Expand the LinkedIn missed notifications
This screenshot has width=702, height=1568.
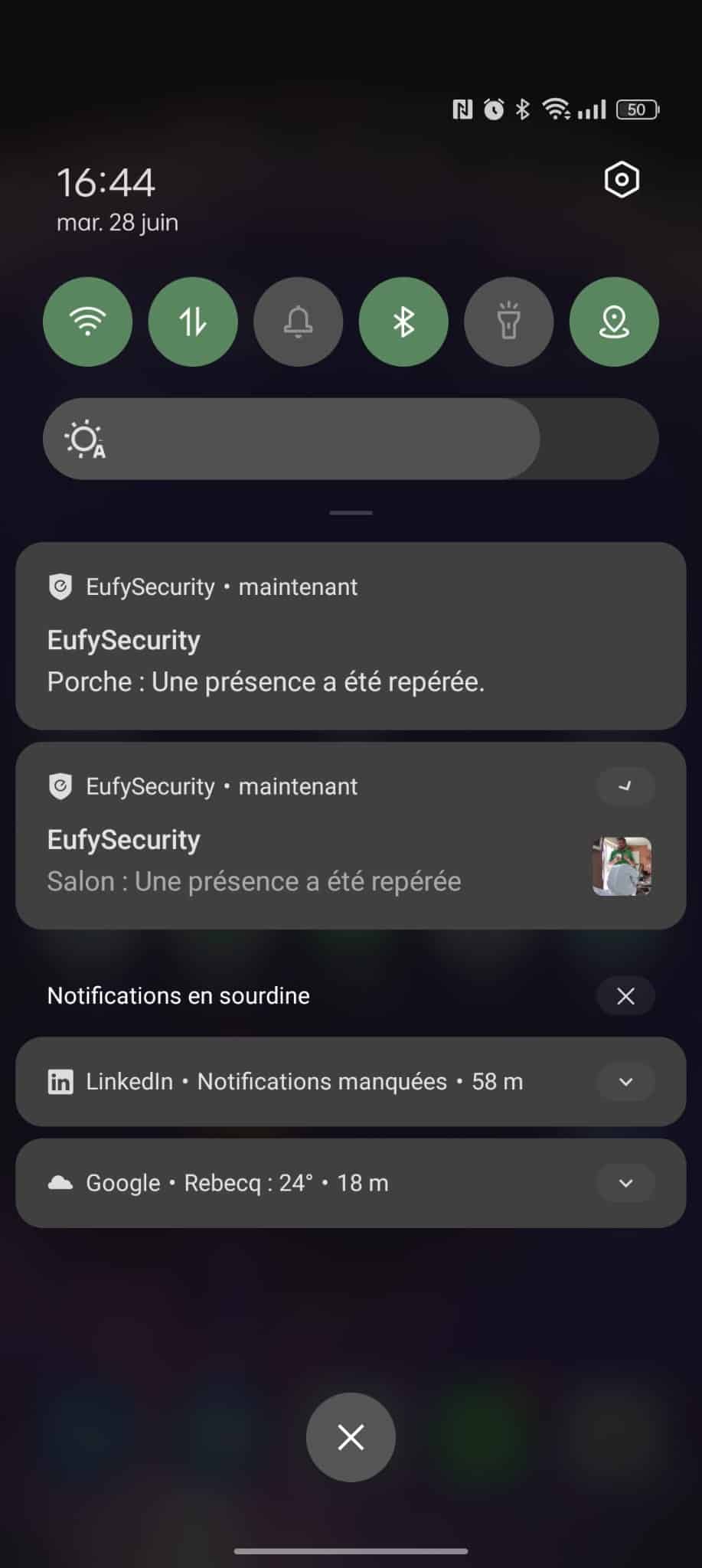[625, 1082]
